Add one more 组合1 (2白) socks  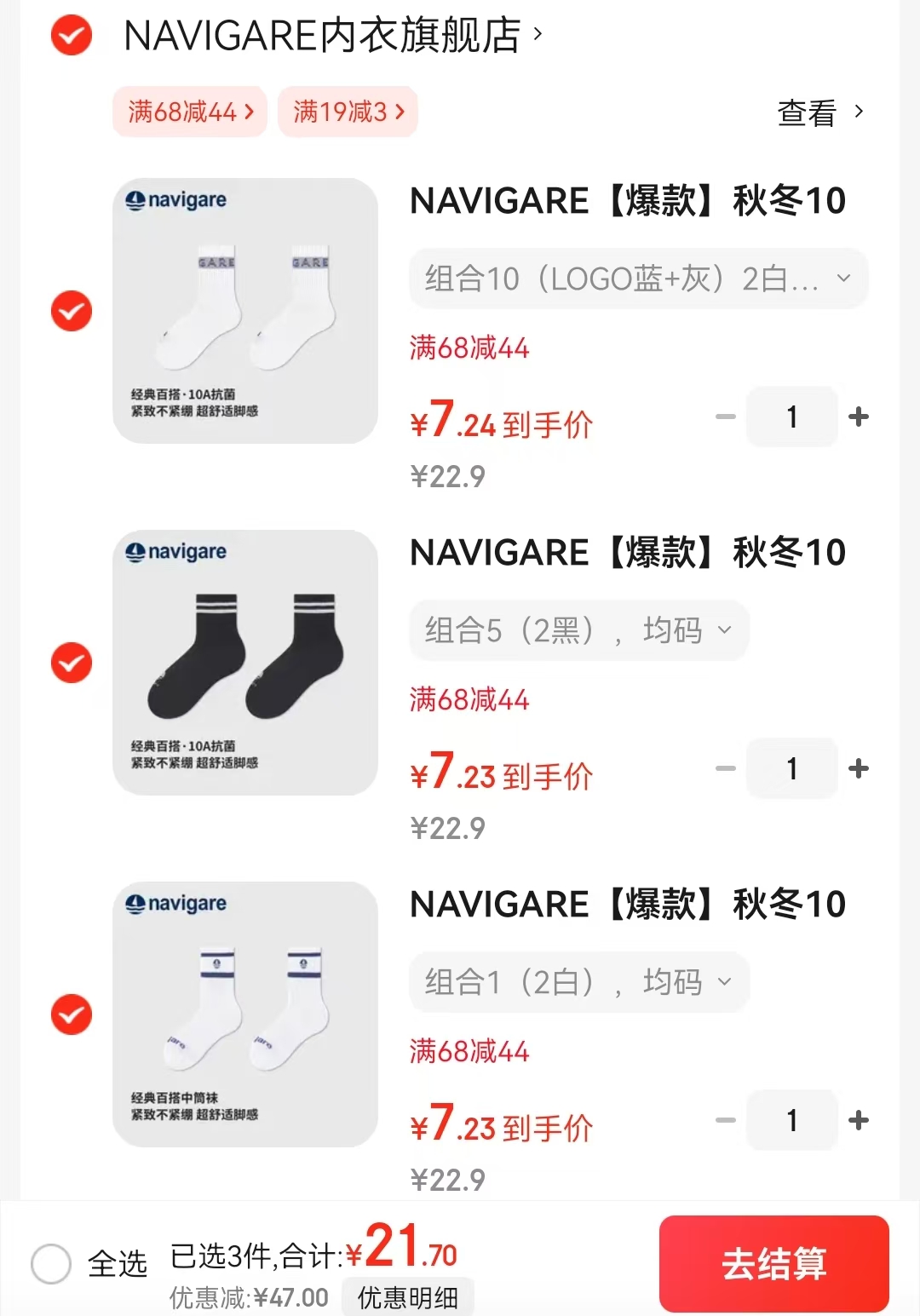pyautogui.click(x=859, y=1120)
